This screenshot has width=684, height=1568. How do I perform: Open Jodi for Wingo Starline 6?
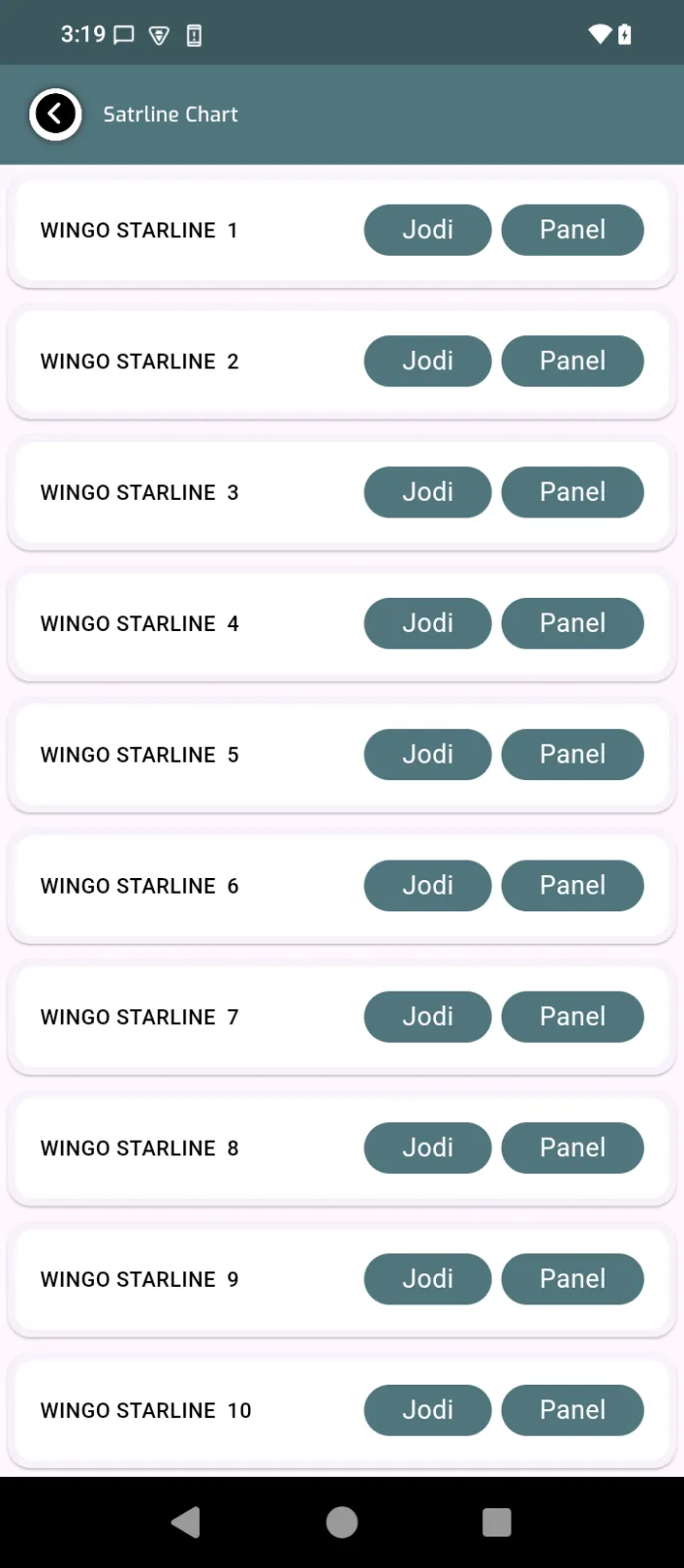coord(427,886)
